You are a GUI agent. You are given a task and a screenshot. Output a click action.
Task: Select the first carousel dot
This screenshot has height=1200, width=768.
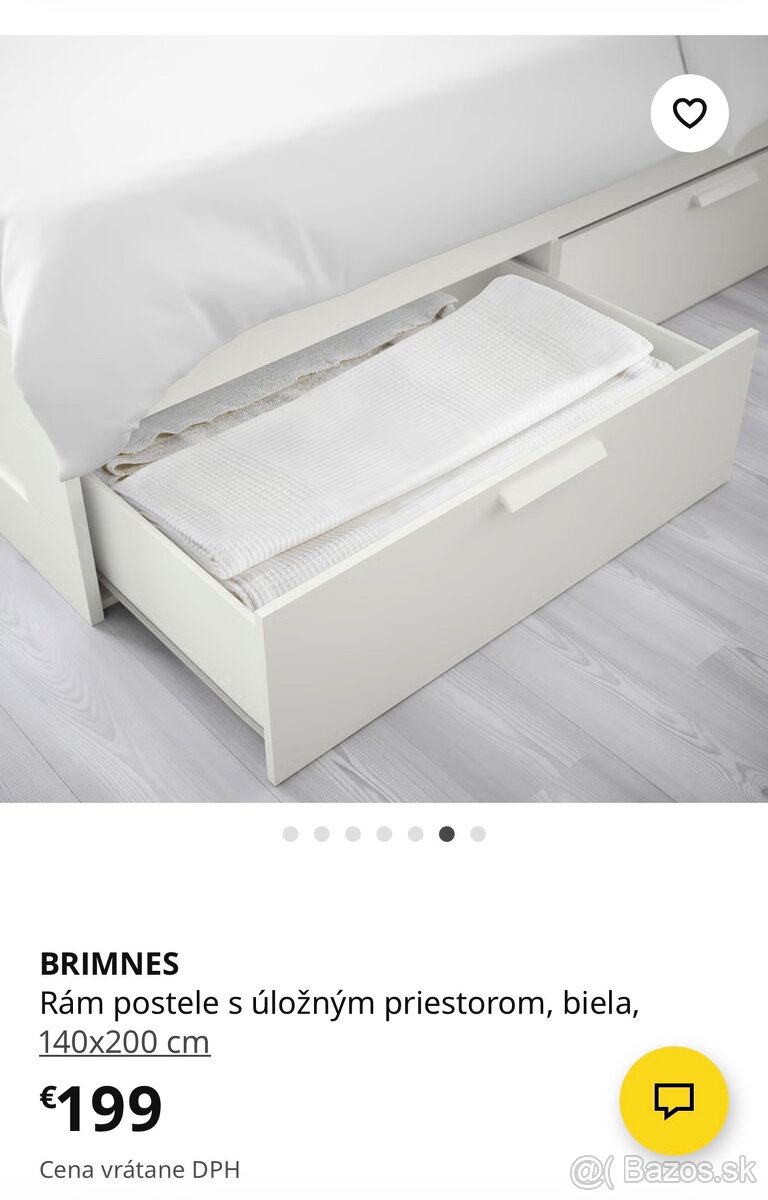pyautogui.click(x=292, y=832)
